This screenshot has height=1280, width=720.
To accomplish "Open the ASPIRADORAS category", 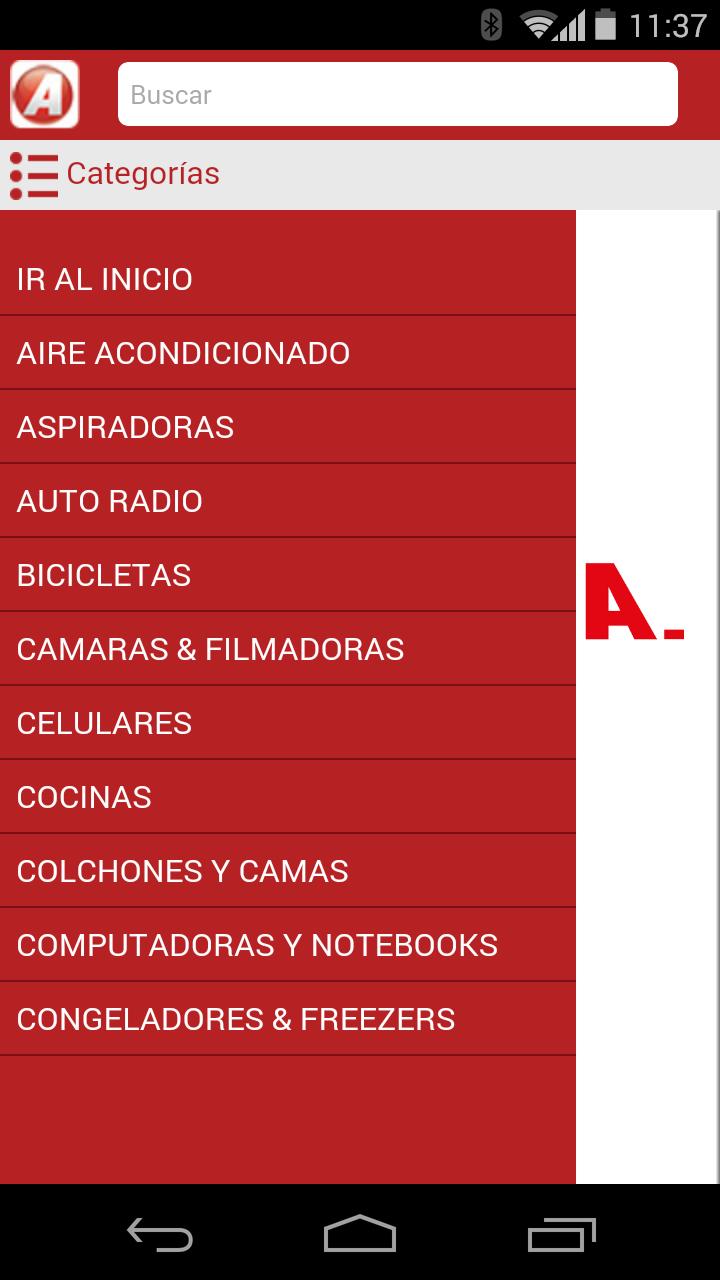I will (288, 426).
